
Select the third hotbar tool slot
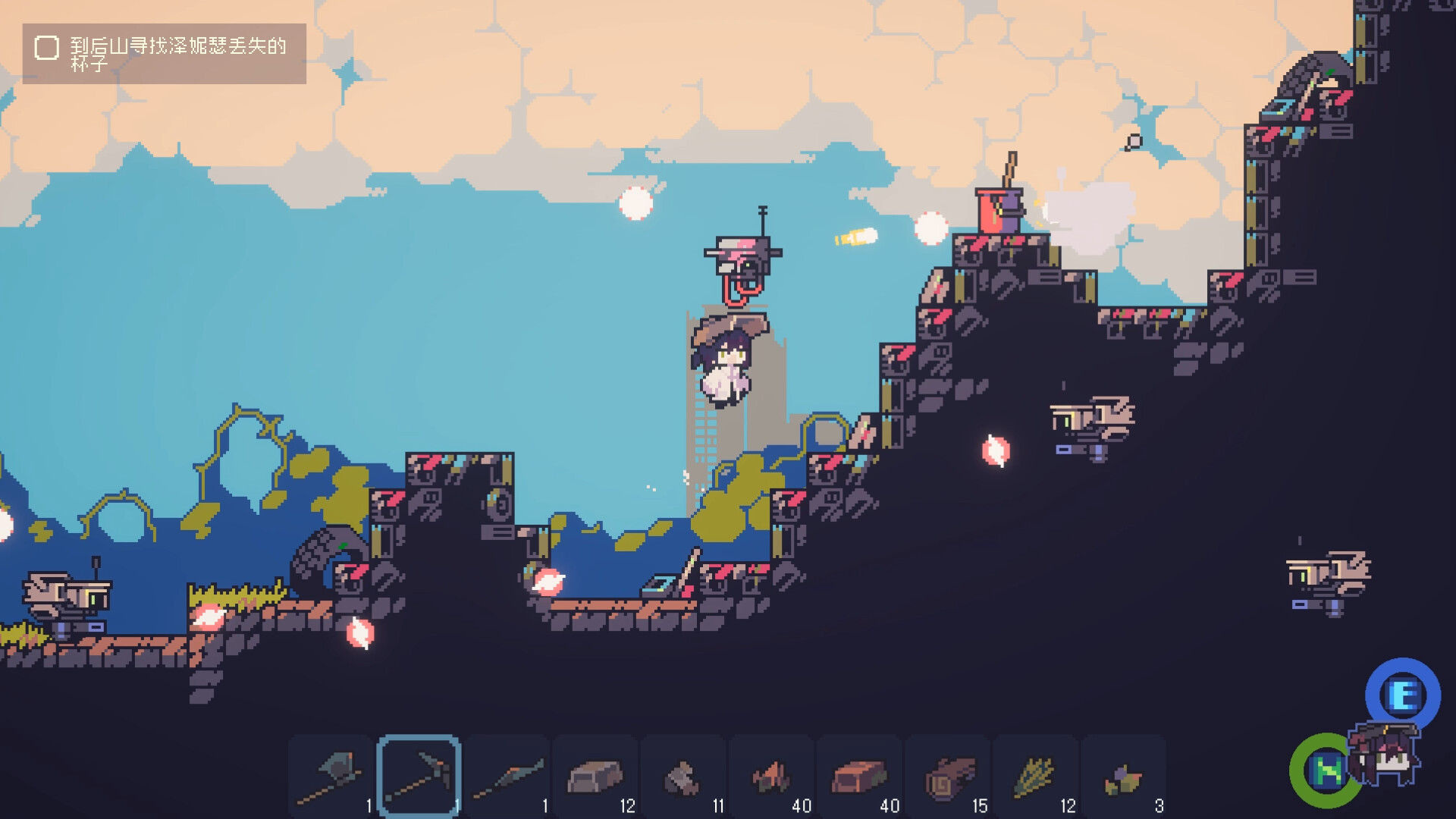507,777
